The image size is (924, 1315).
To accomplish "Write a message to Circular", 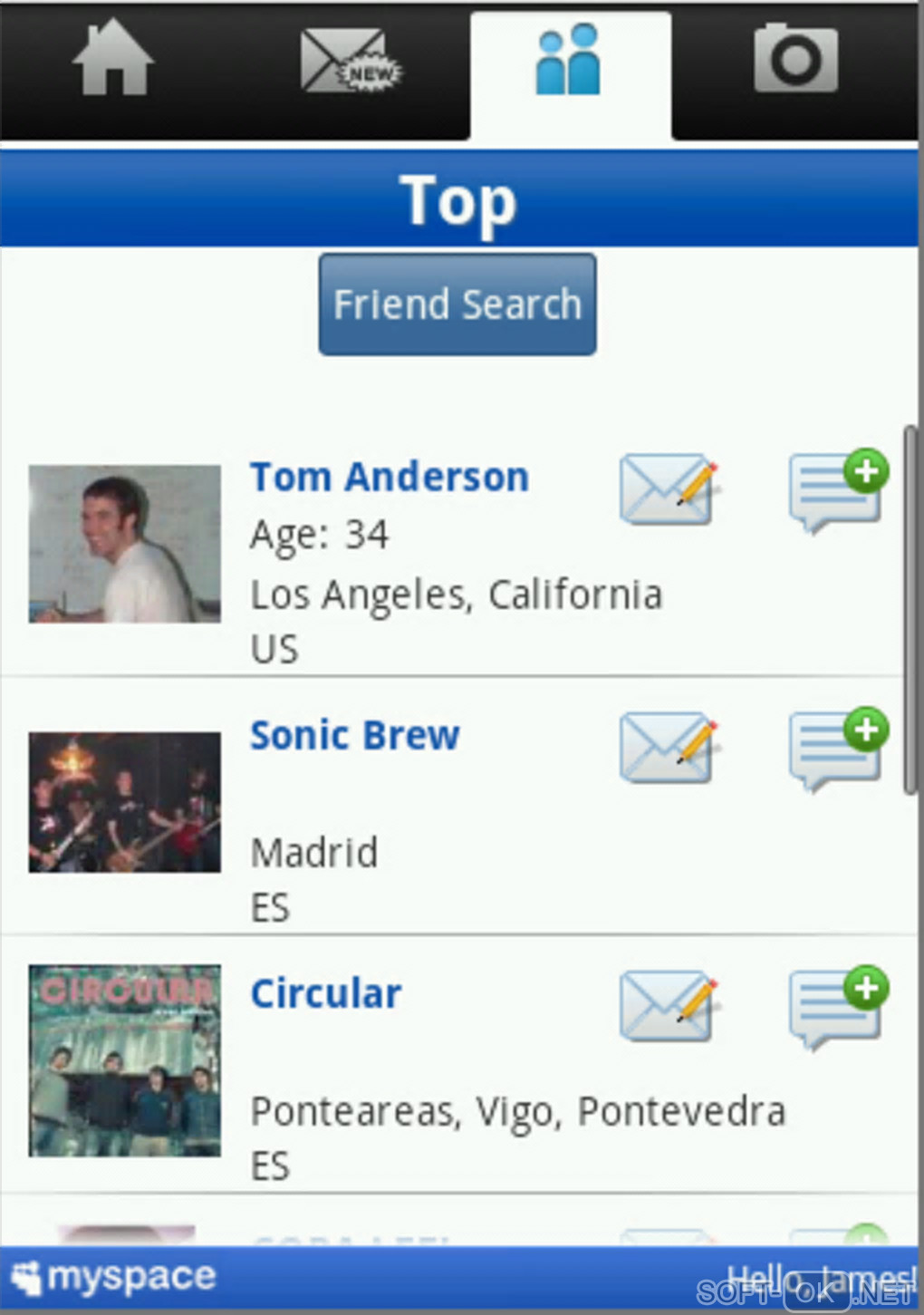I will tap(668, 1007).
